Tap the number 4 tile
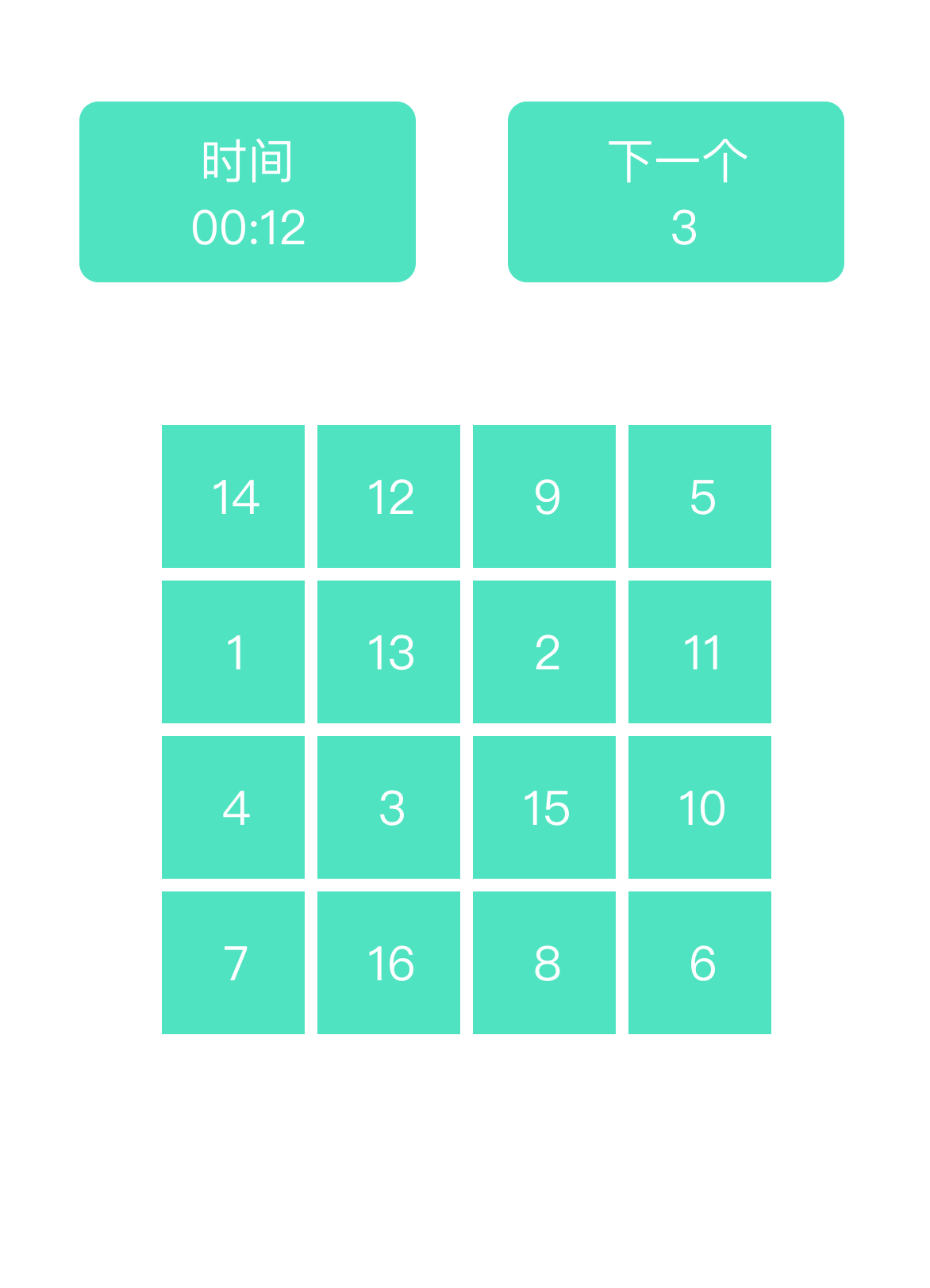930x1288 pixels. click(x=233, y=807)
